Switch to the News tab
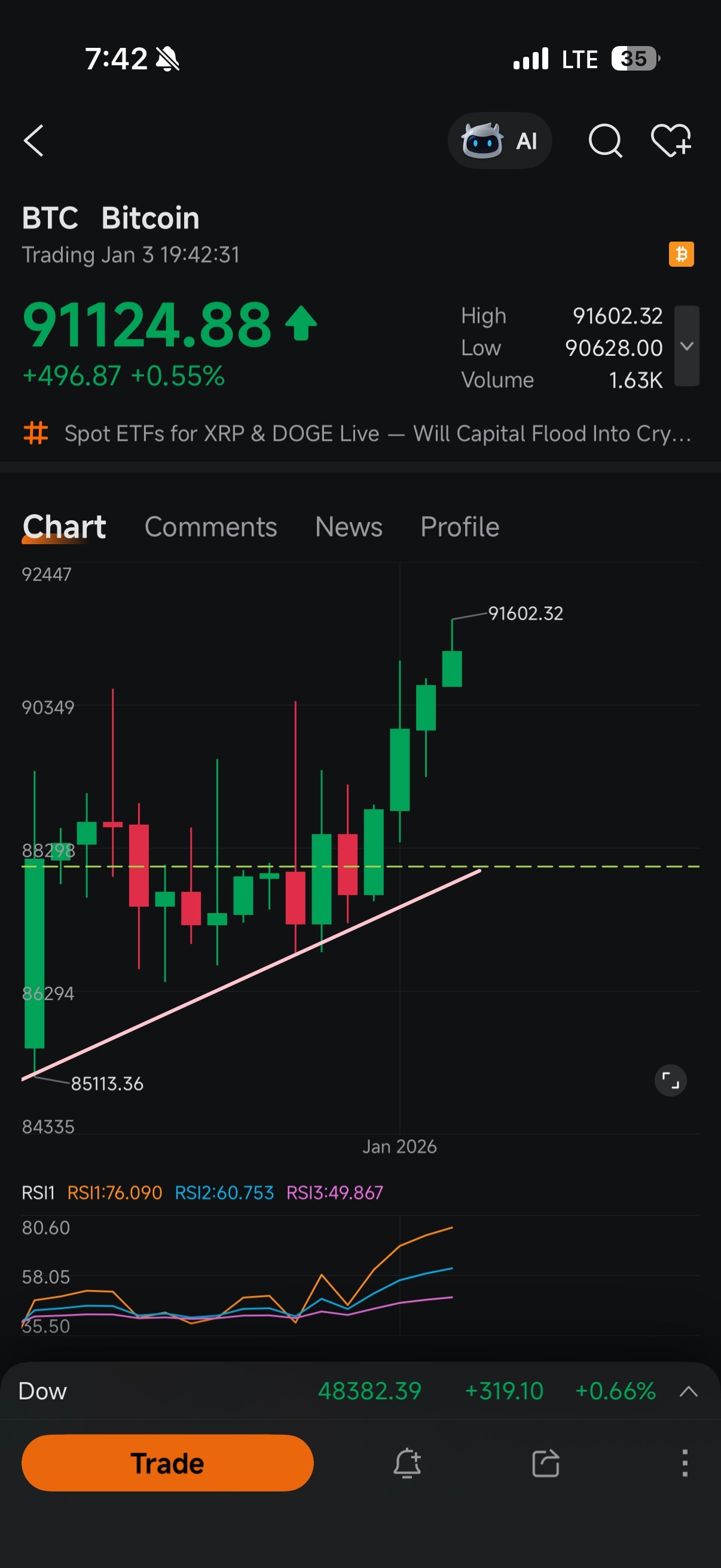This screenshot has width=721, height=1568. coord(349,526)
